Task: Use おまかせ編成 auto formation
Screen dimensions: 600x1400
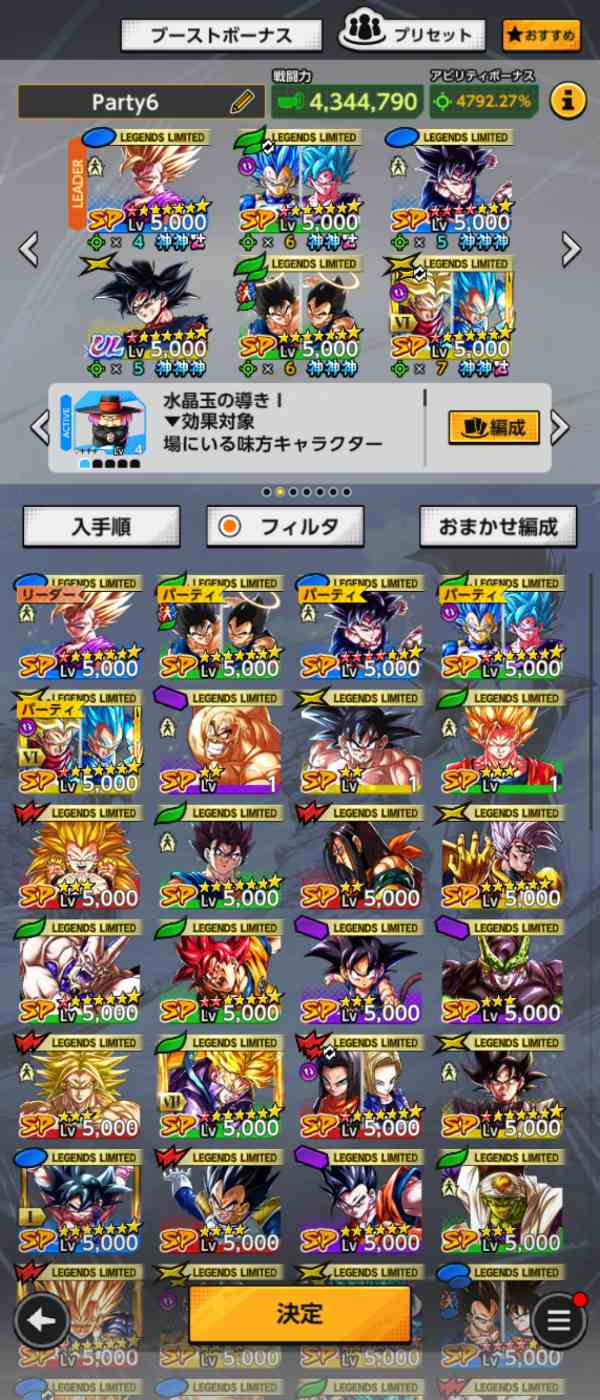Action: coord(498,526)
